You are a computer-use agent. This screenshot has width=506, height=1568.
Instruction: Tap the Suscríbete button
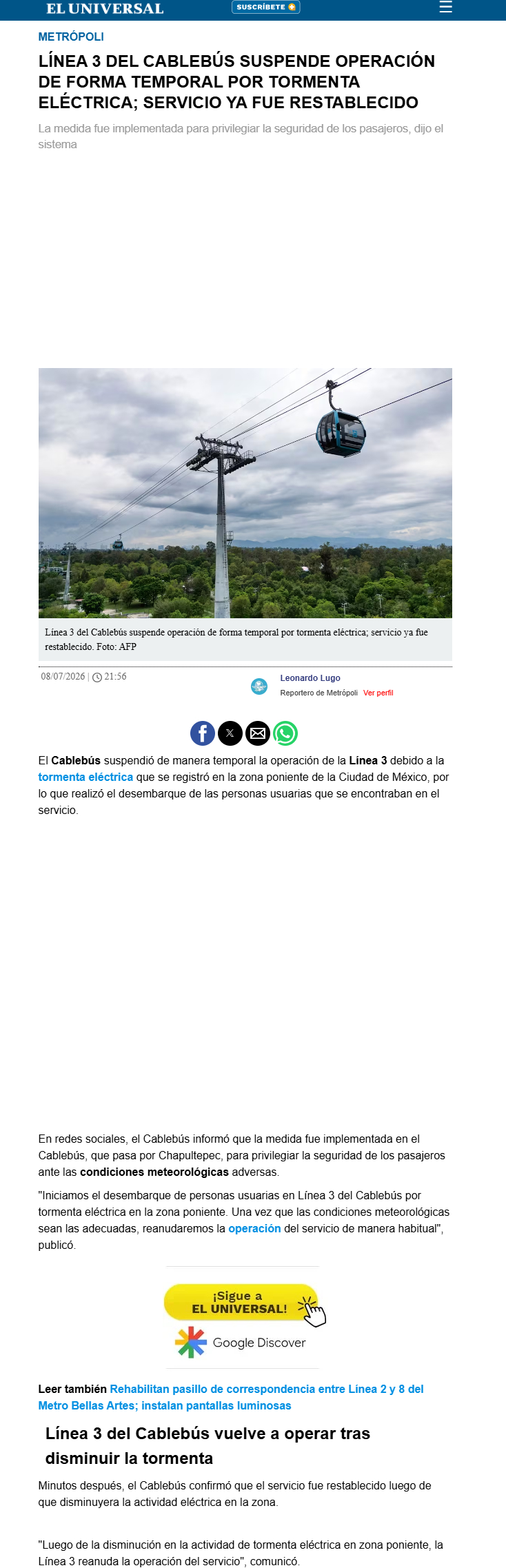click(x=266, y=7)
